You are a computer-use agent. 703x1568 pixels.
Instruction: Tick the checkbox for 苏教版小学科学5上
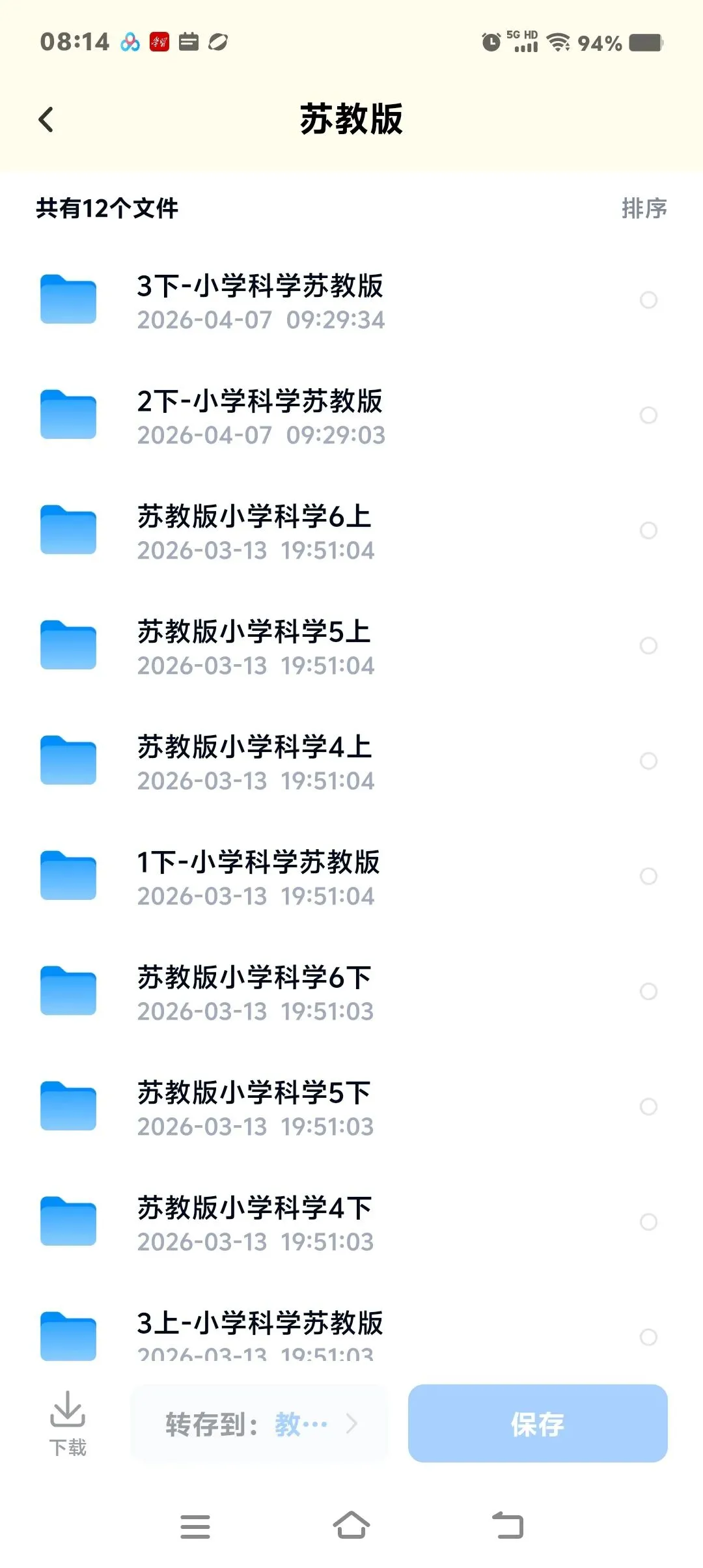pyautogui.click(x=648, y=645)
